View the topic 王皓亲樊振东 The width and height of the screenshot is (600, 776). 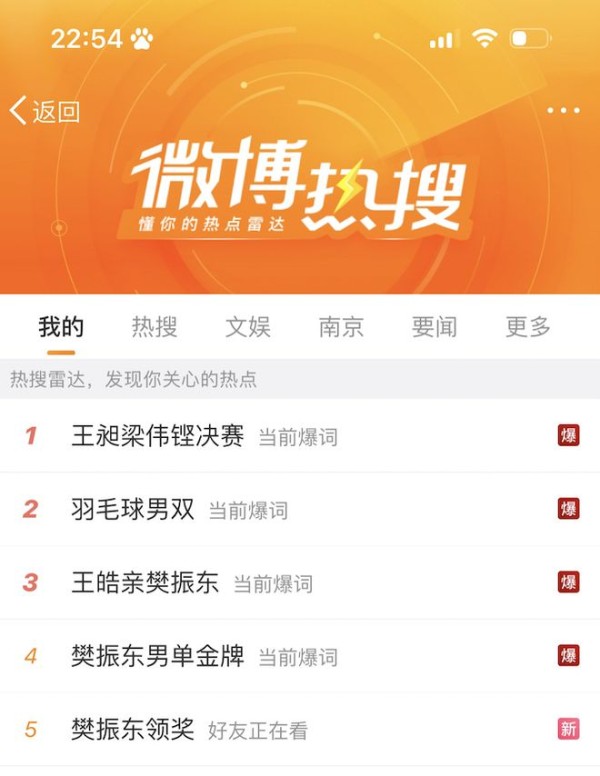click(x=144, y=583)
